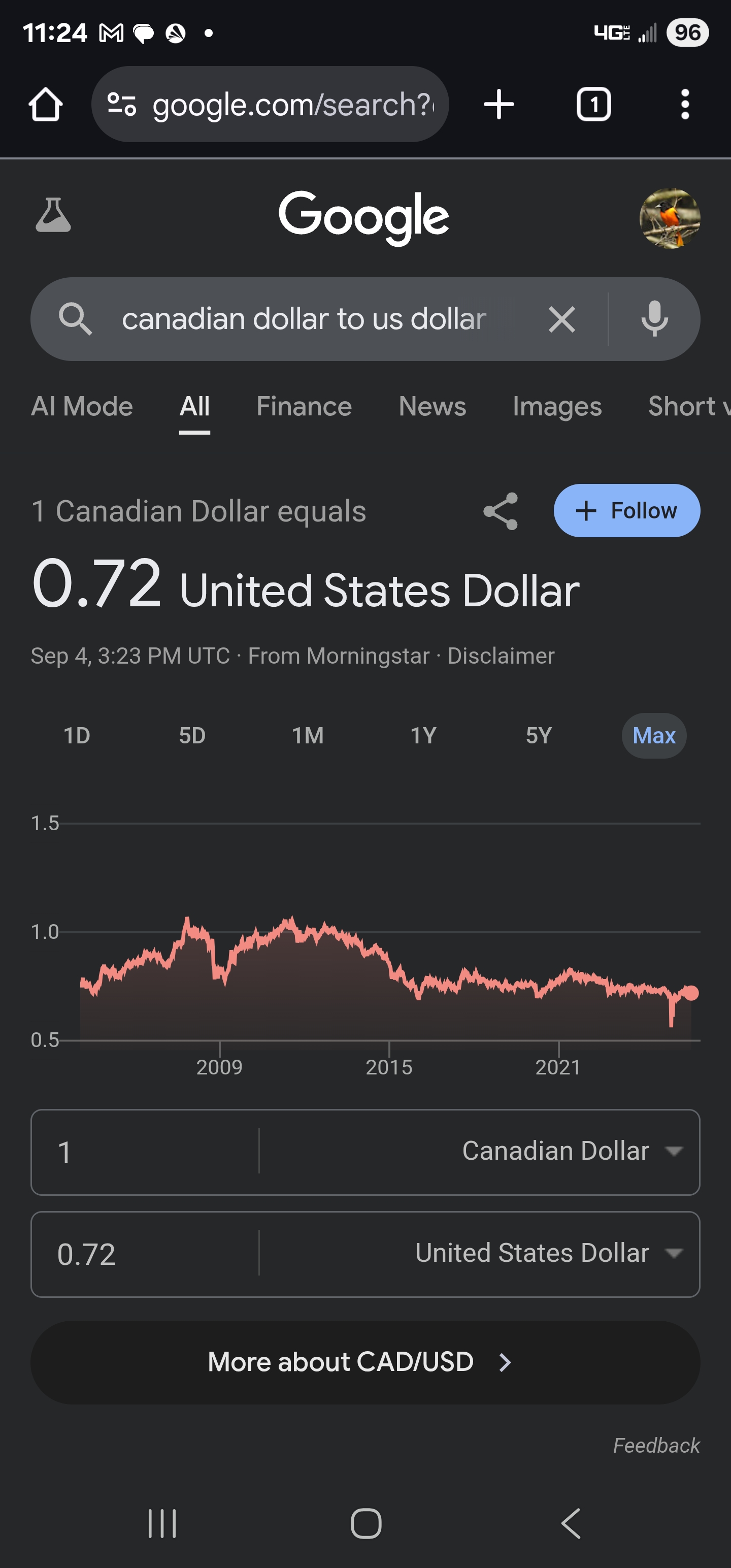Open the tab switcher
Screen dimensions: 731x1568
pyautogui.click(x=593, y=105)
